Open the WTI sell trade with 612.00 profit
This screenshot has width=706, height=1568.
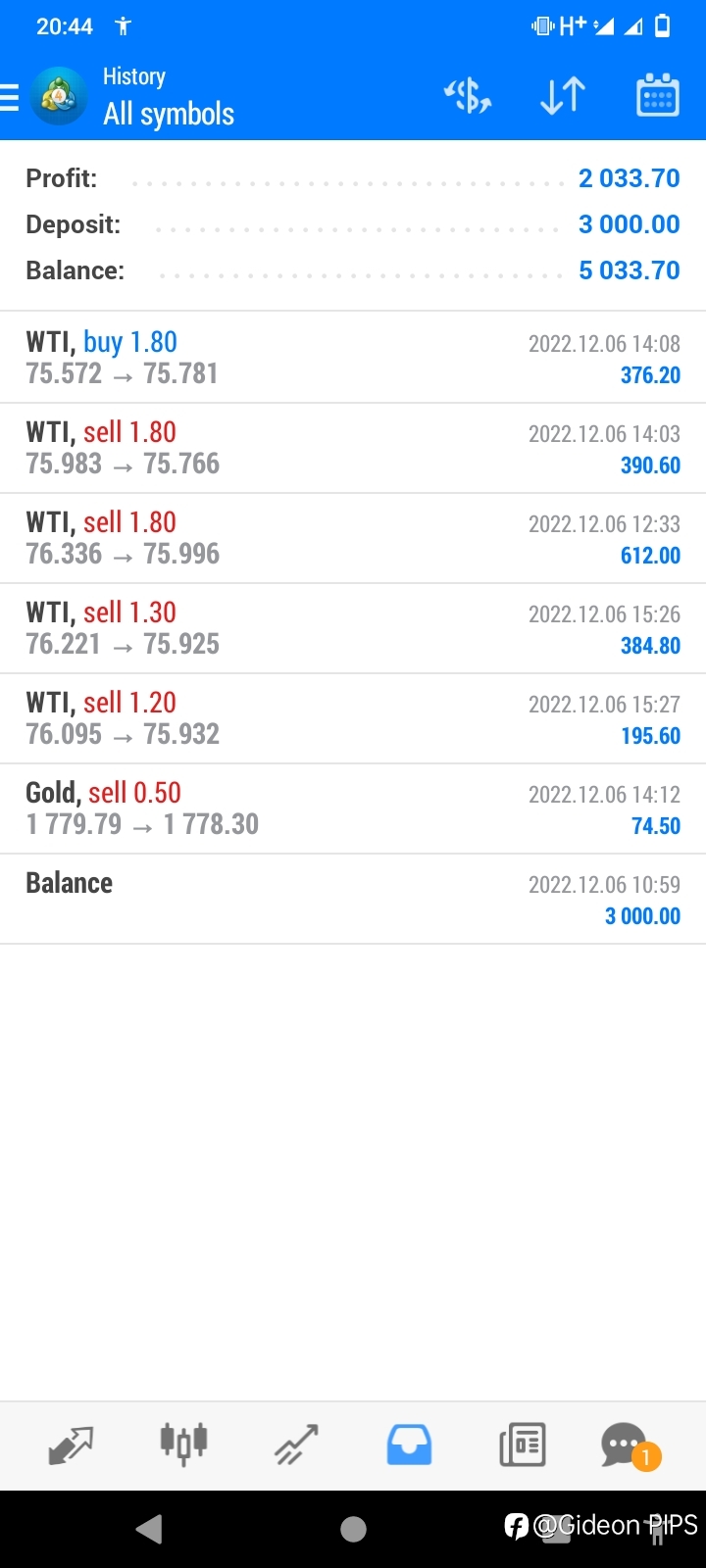click(353, 538)
